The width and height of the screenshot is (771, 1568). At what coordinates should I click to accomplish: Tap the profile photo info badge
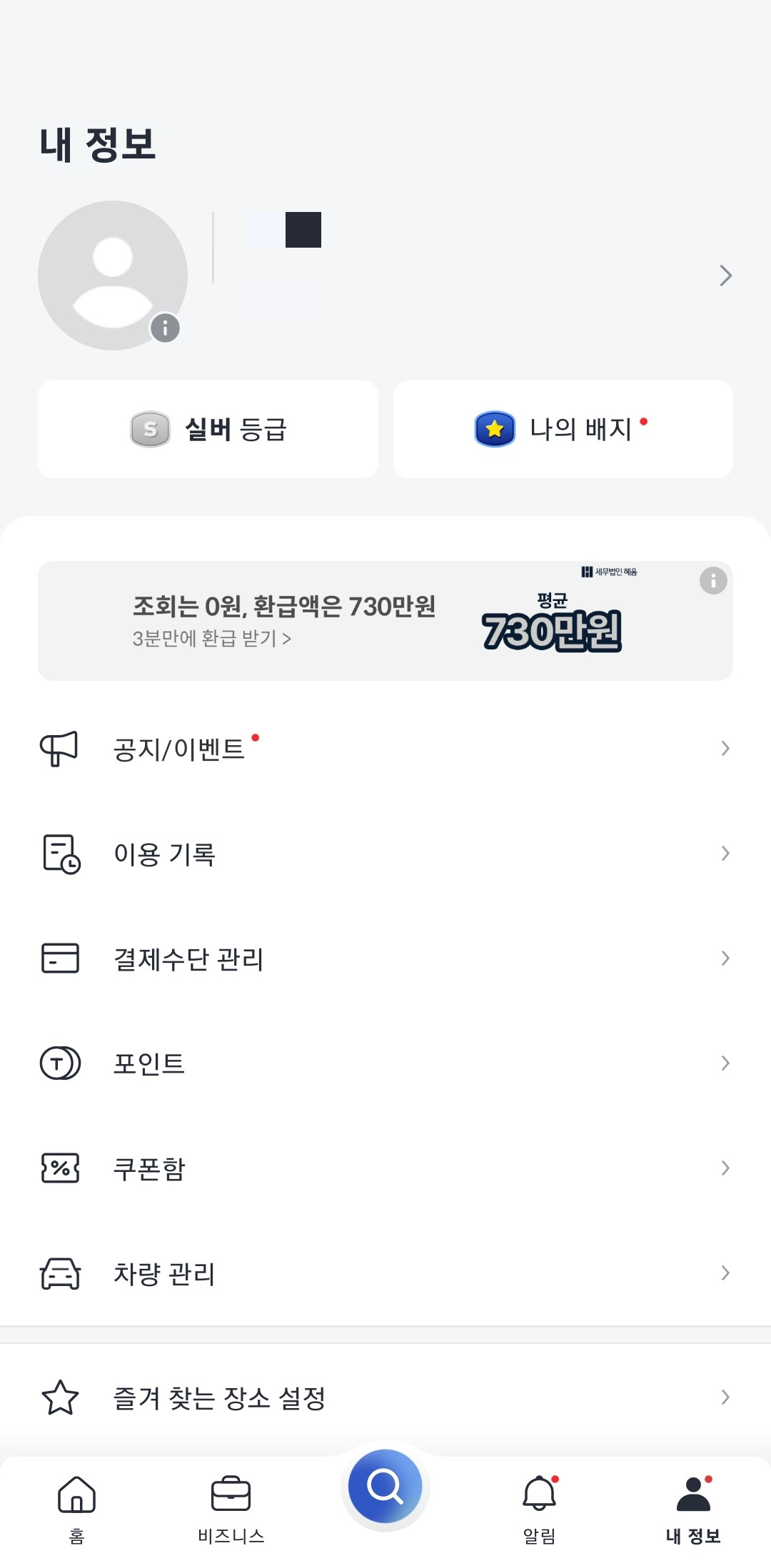tap(166, 328)
